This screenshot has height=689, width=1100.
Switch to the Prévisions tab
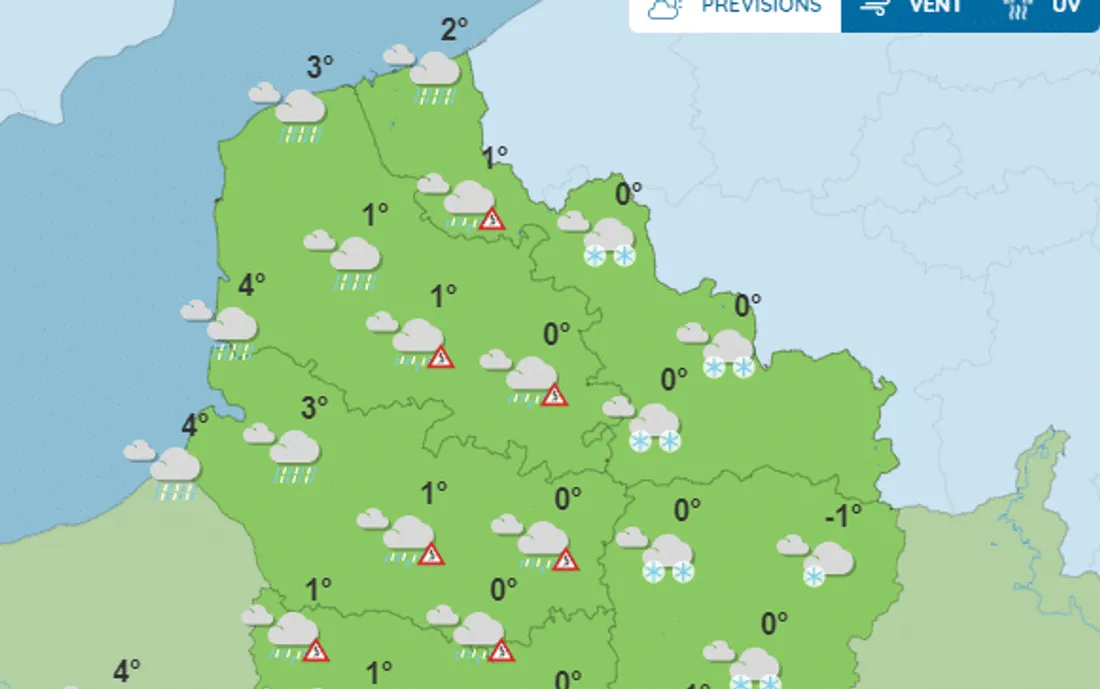pos(735,8)
